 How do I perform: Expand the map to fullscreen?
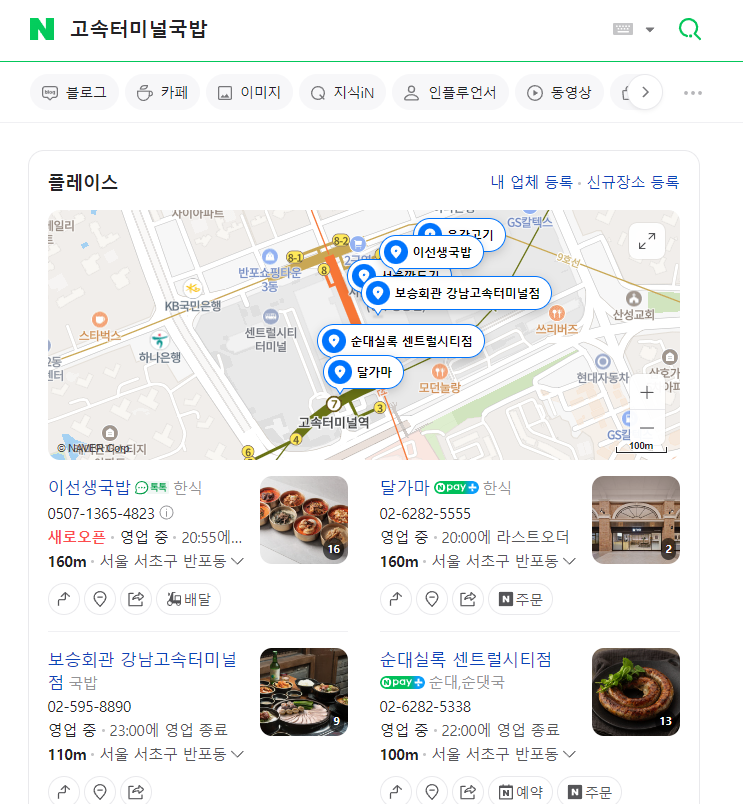pos(647,241)
